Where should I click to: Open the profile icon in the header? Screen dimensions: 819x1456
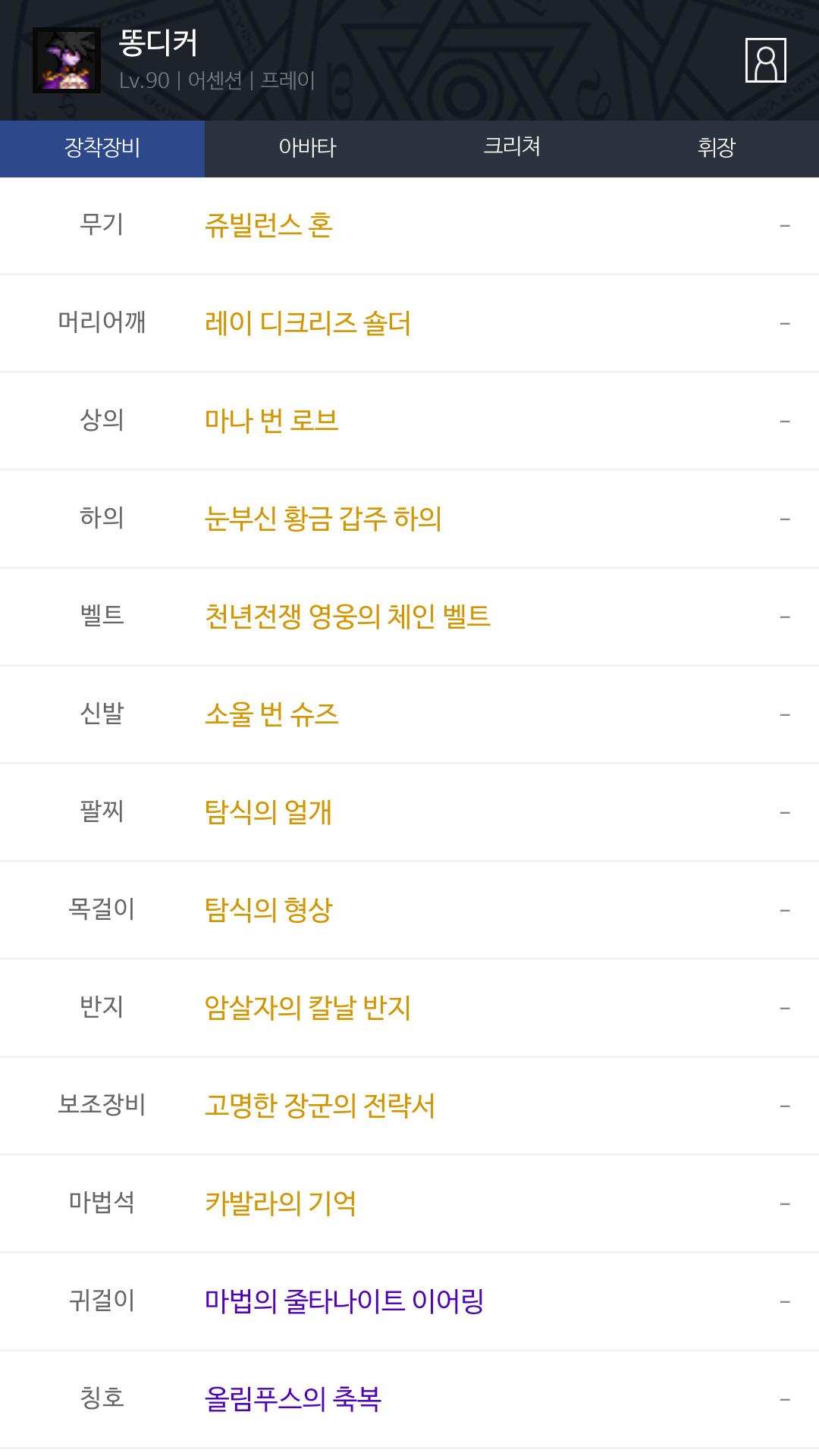point(765,60)
